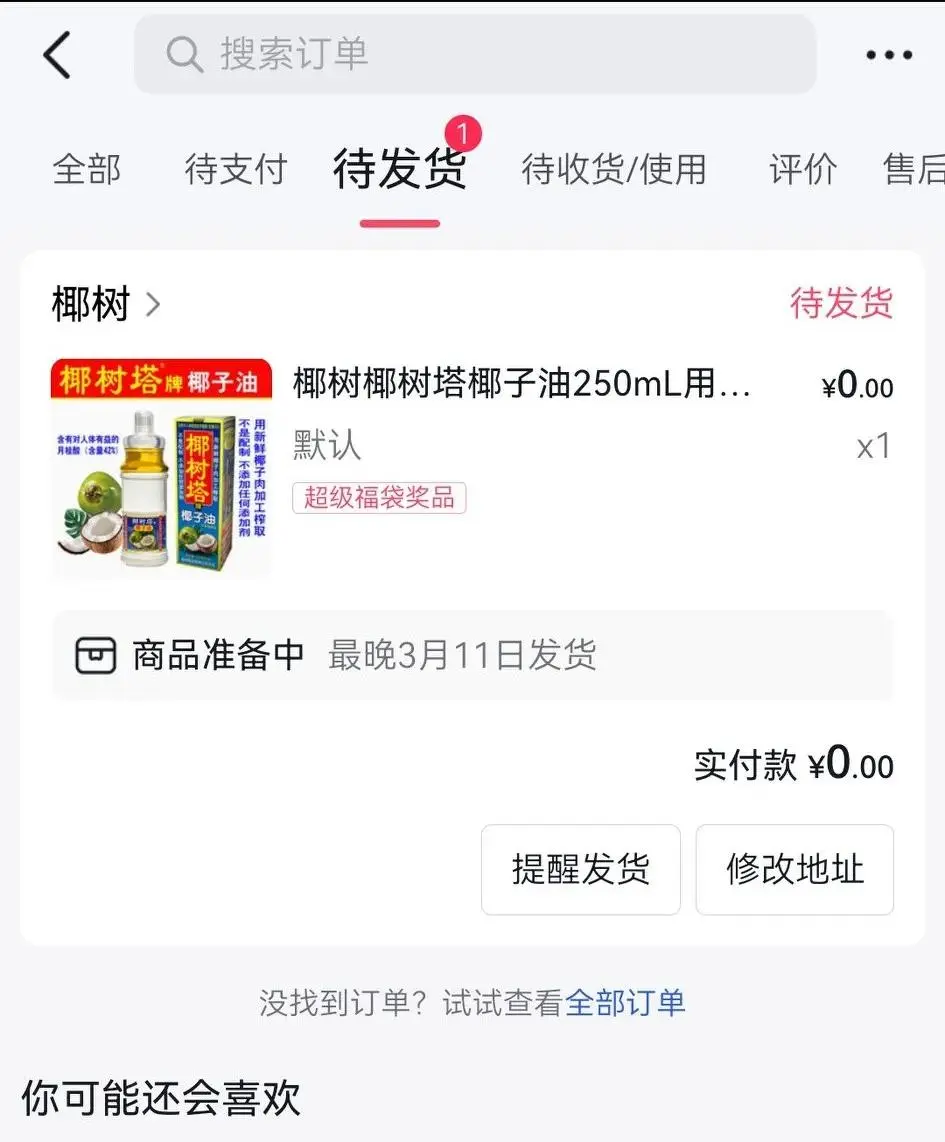Select the 评价 tab
The image size is (945, 1142).
pos(802,170)
